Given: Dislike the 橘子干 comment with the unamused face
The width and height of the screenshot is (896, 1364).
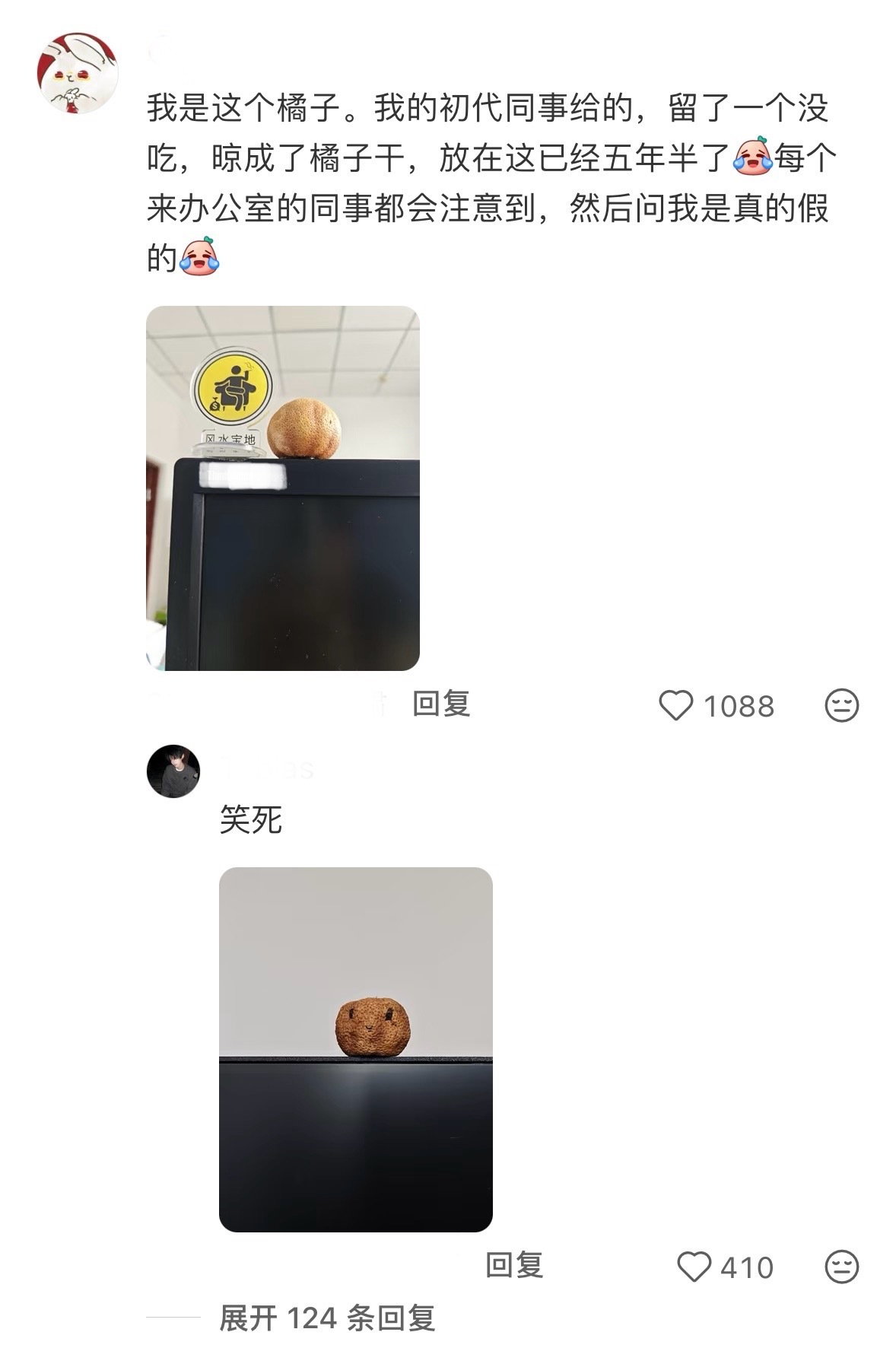Looking at the screenshot, I should tap(841, 705).
